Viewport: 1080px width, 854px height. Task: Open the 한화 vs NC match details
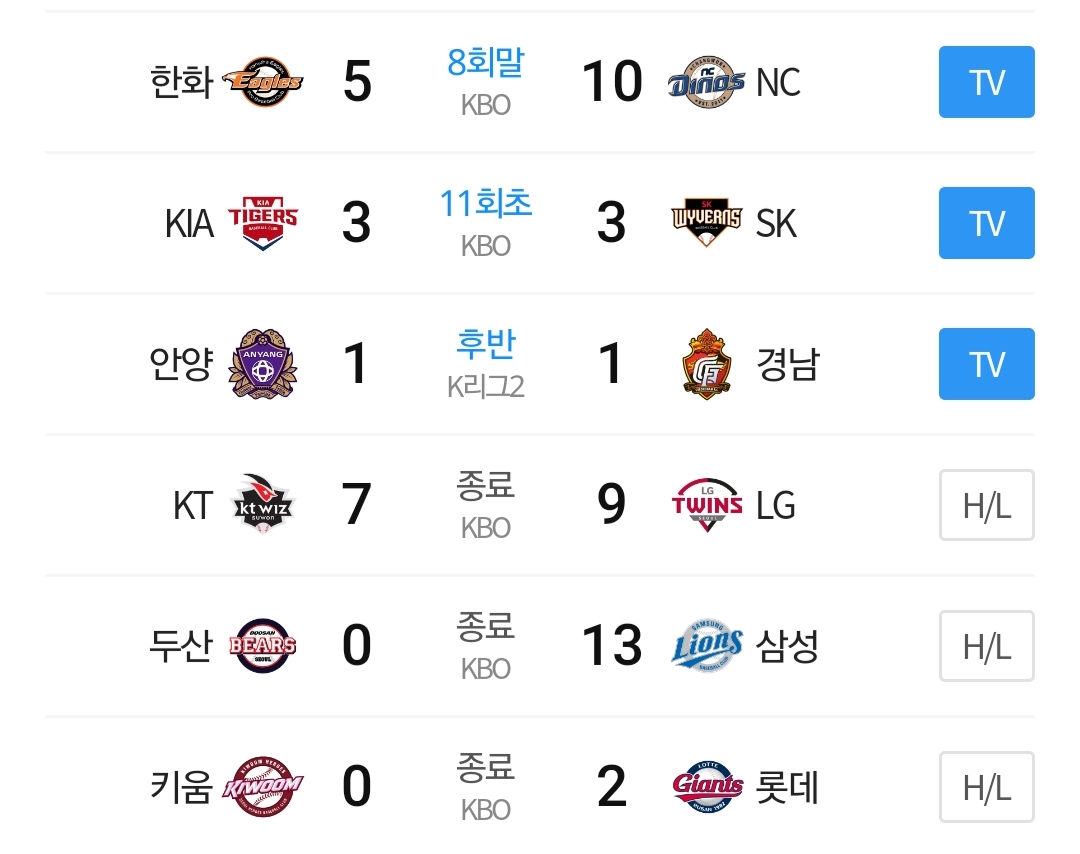pyautogui.click(x=486, y=82)
